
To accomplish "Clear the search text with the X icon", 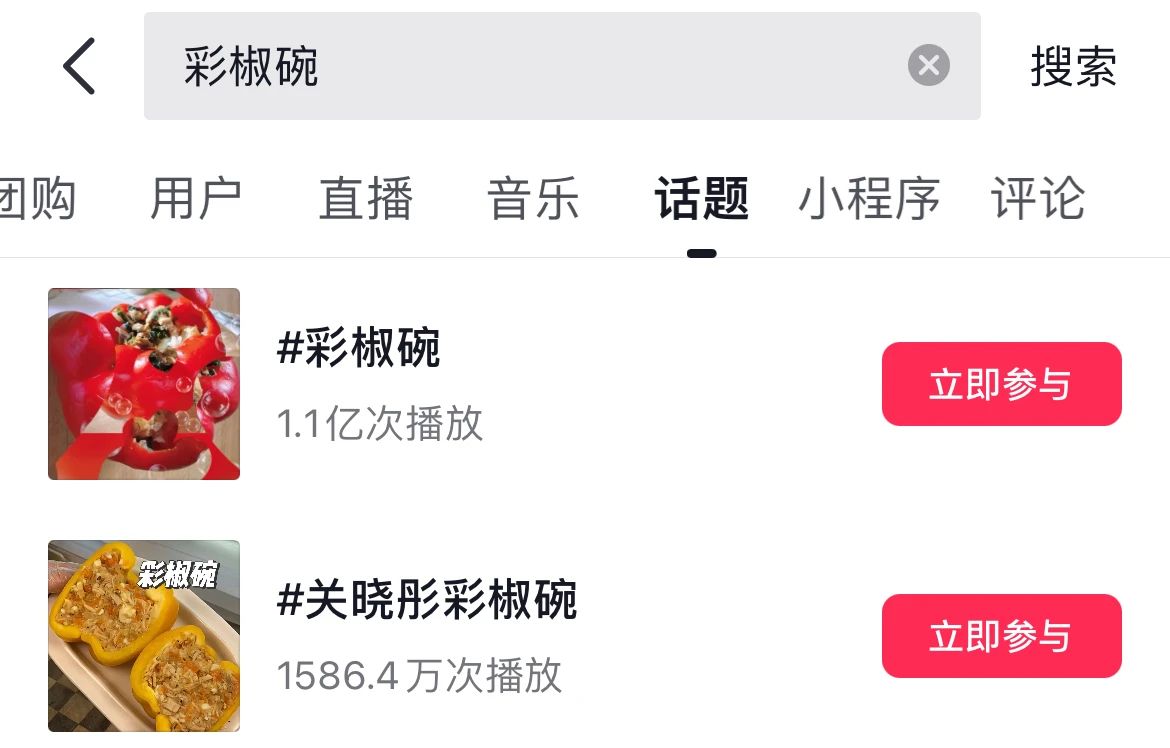I will pos(928,66).
